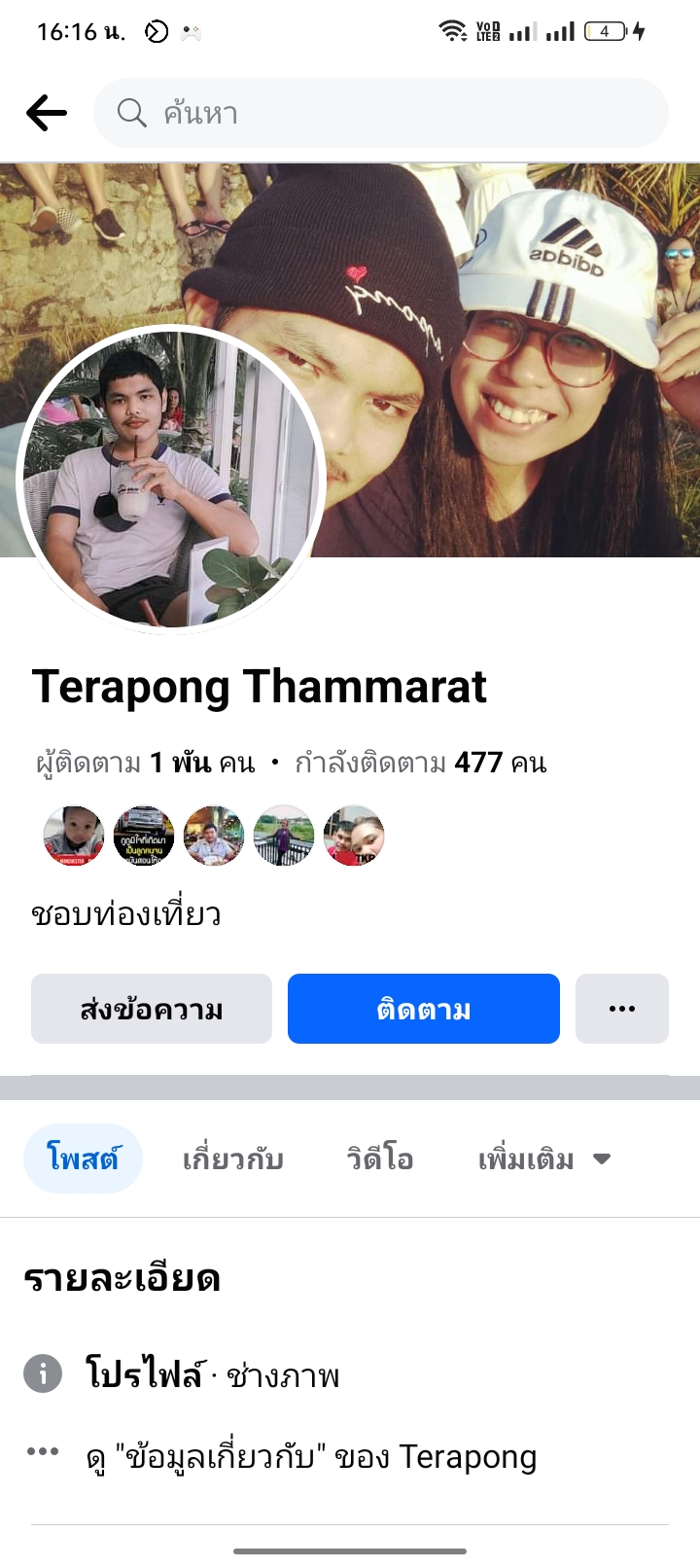The height and width of the screenshot is (1568, 700).
Task: View the ผู้ติดตาม 1 พัน followers list
Action: pos(145,763)
